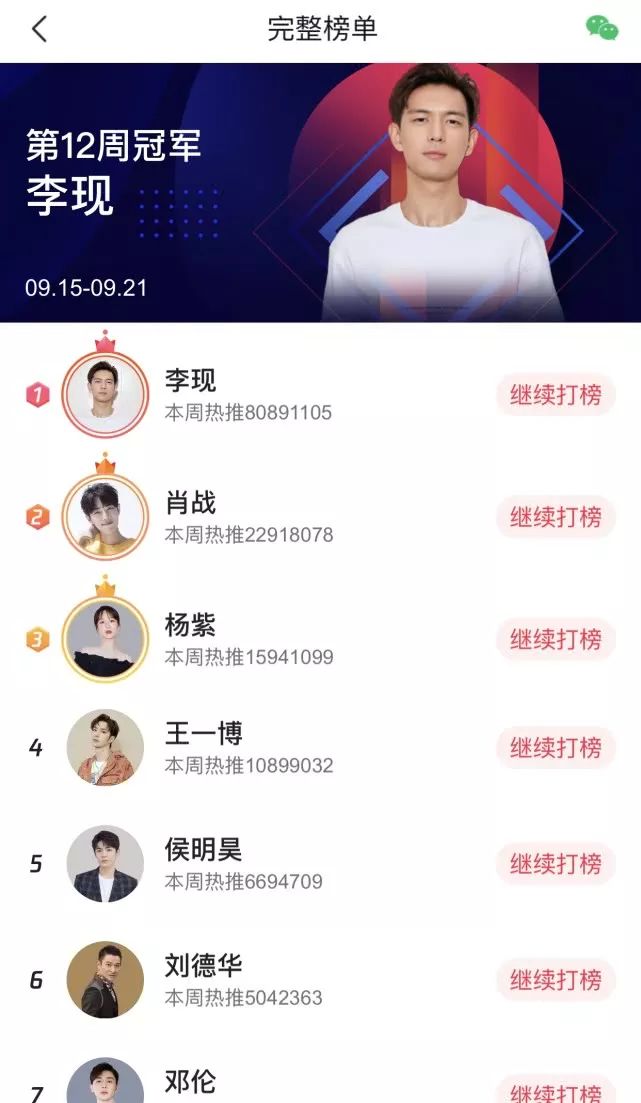The height and width of the screenshot is (1103, 641).
Task: Tap 继续打榜 beside 刘德华
Action: (556, 980)
